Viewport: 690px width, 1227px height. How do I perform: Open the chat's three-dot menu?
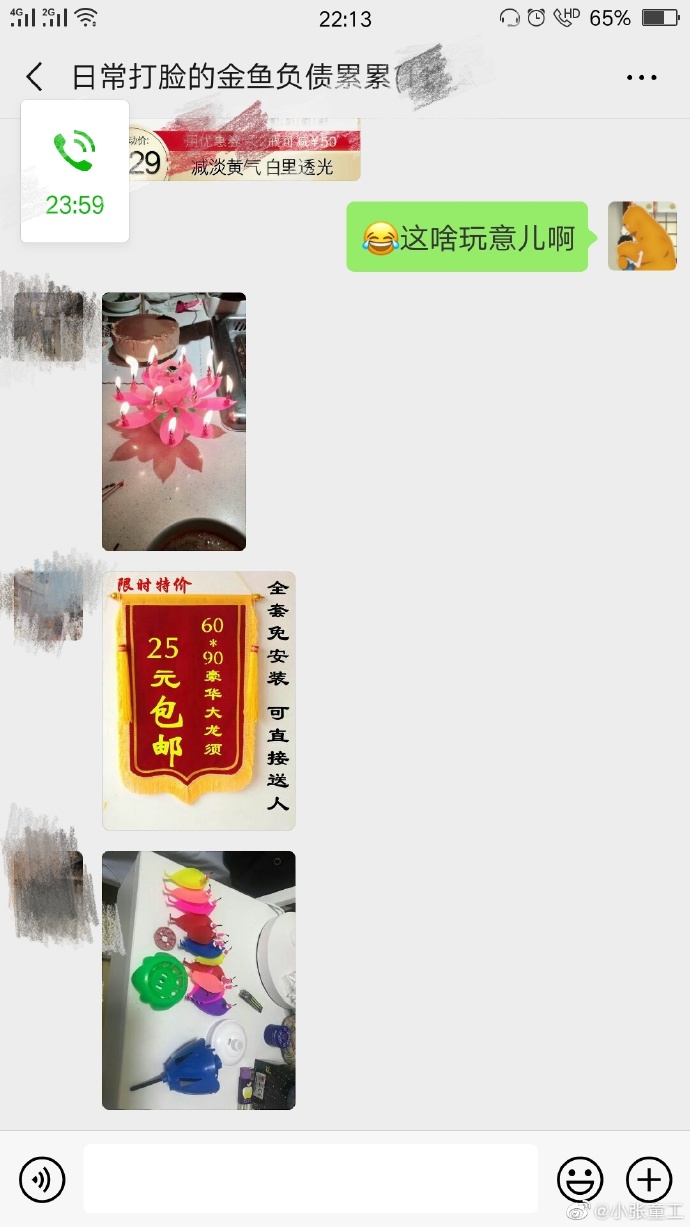coord(641,77)
